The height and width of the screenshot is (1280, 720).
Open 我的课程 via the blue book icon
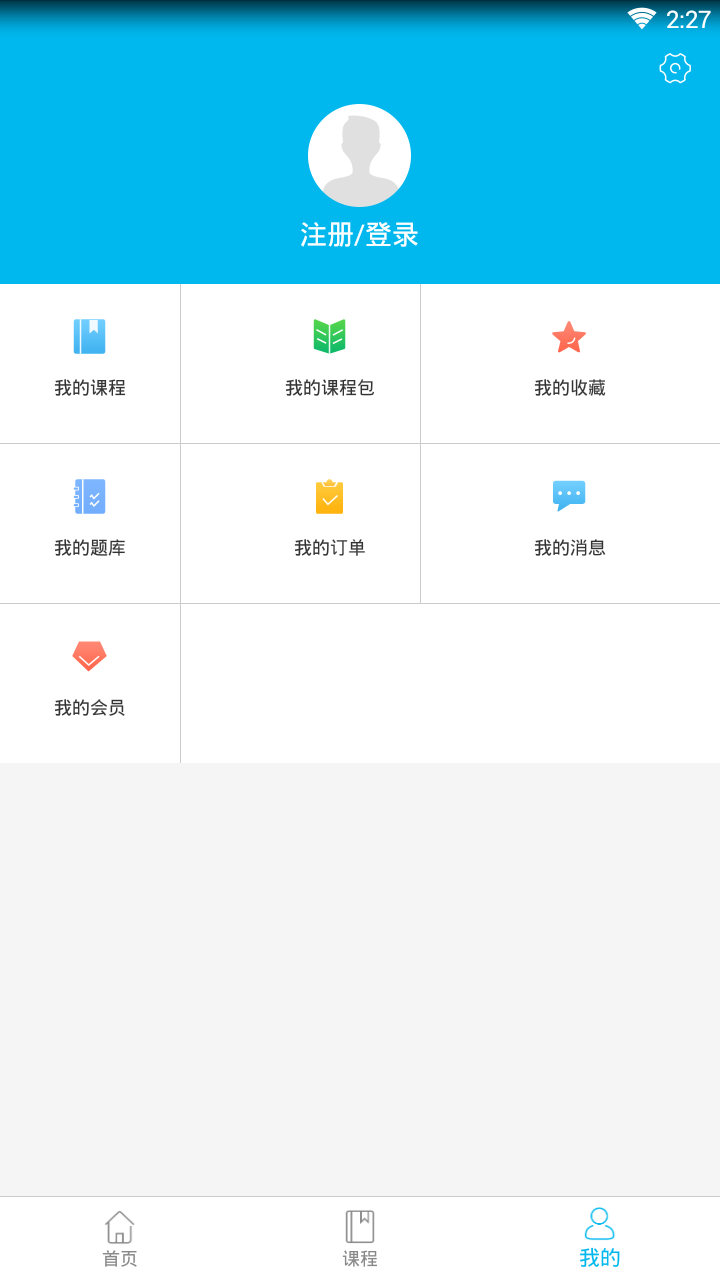pos(90,337)
